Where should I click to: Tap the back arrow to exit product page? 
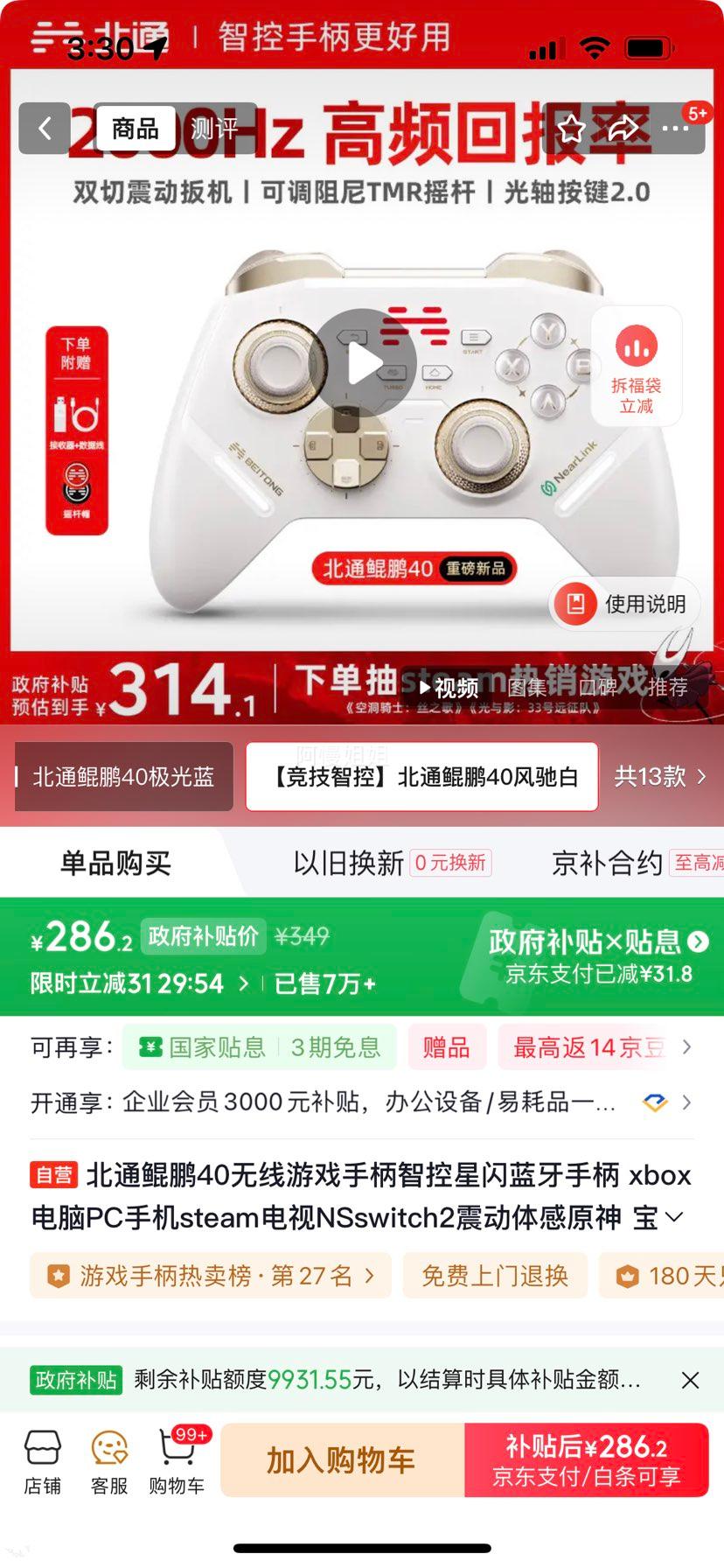(x=45, y=129)
